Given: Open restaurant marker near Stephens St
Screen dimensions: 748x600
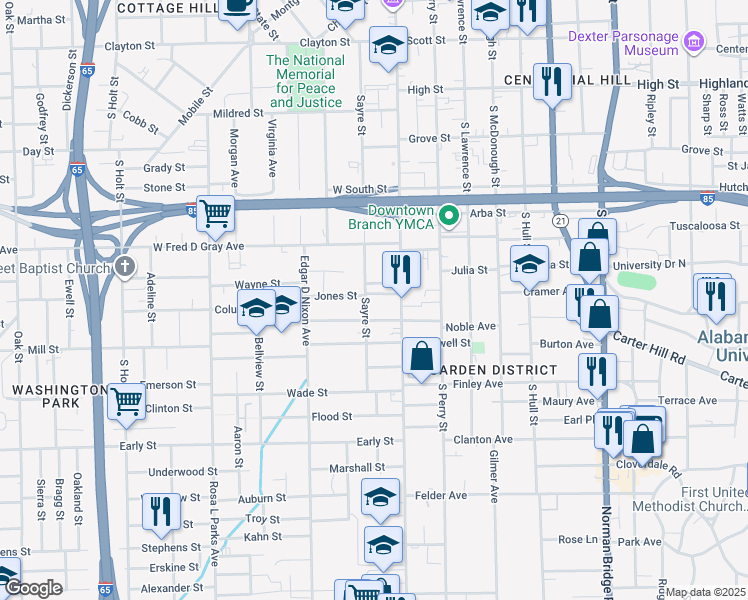Looking at the screenshot, I should [161, 512].
